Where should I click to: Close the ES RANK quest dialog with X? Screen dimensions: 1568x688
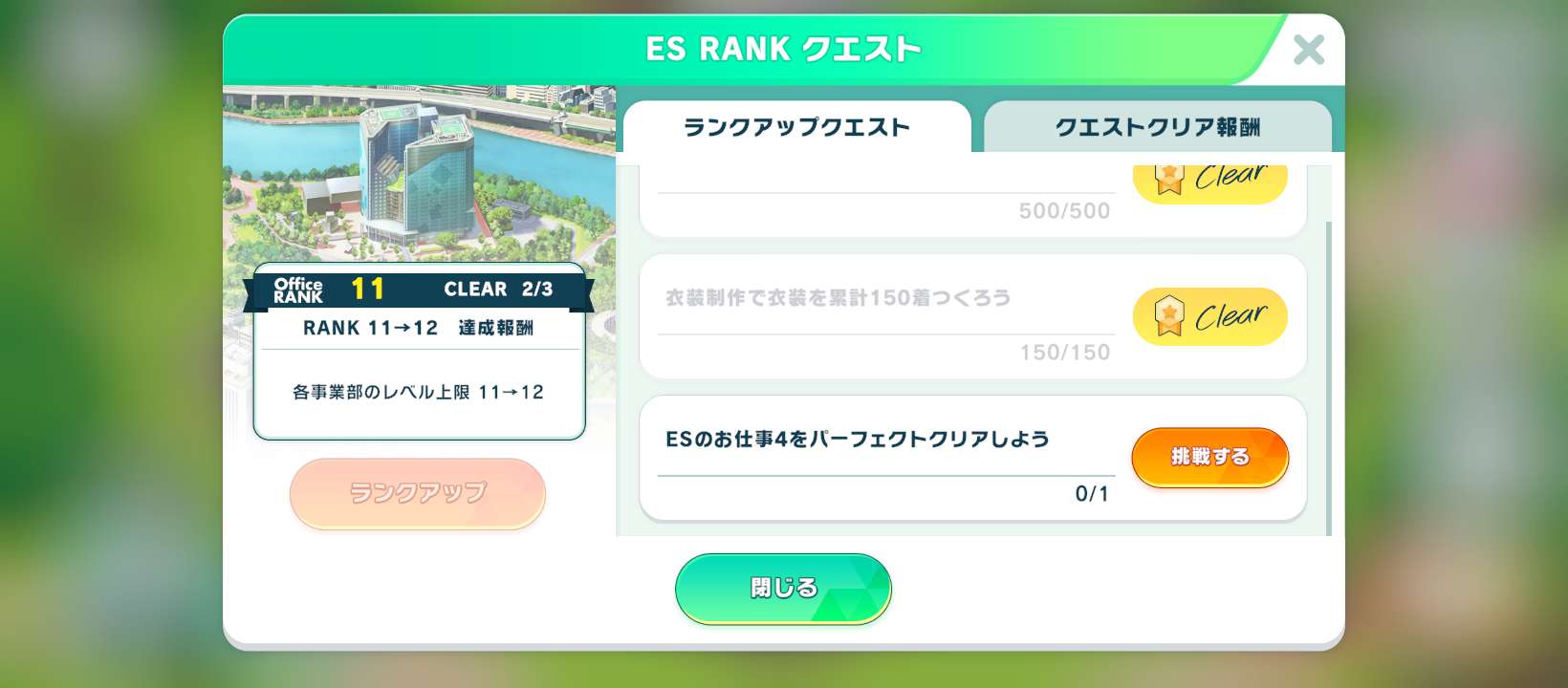click(1308, 50)
